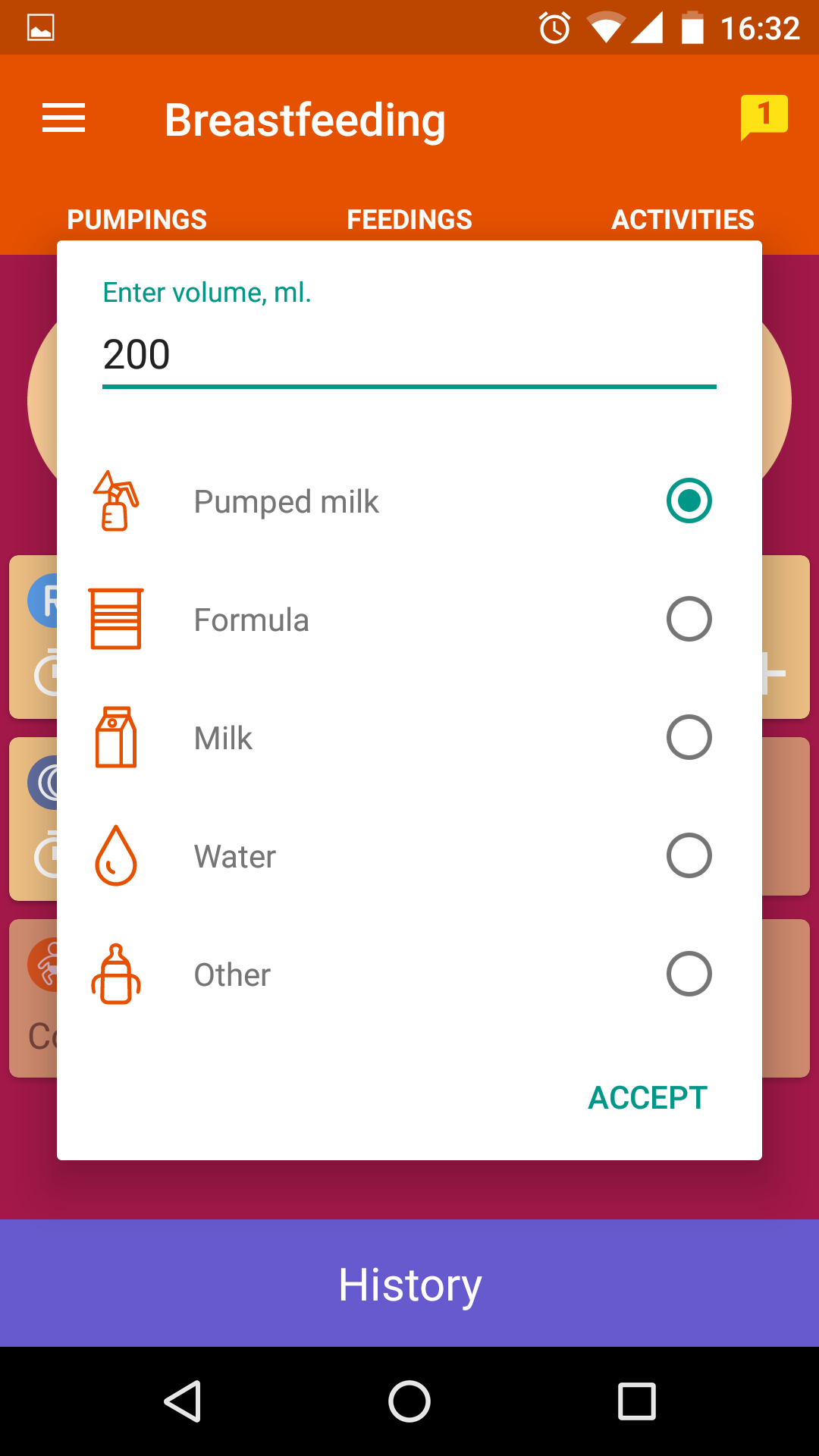Open the hamburger navigation menu
The image size is (819, 1456).
click(x=64, y=118)
